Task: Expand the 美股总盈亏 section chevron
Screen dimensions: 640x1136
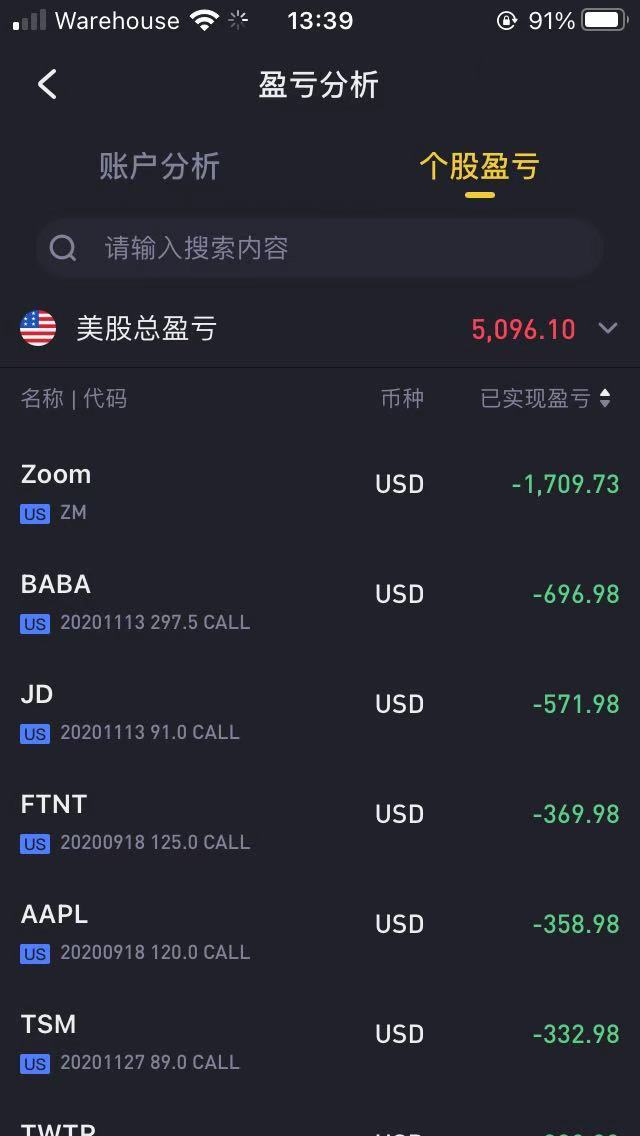Action: (x=608, y=328)
